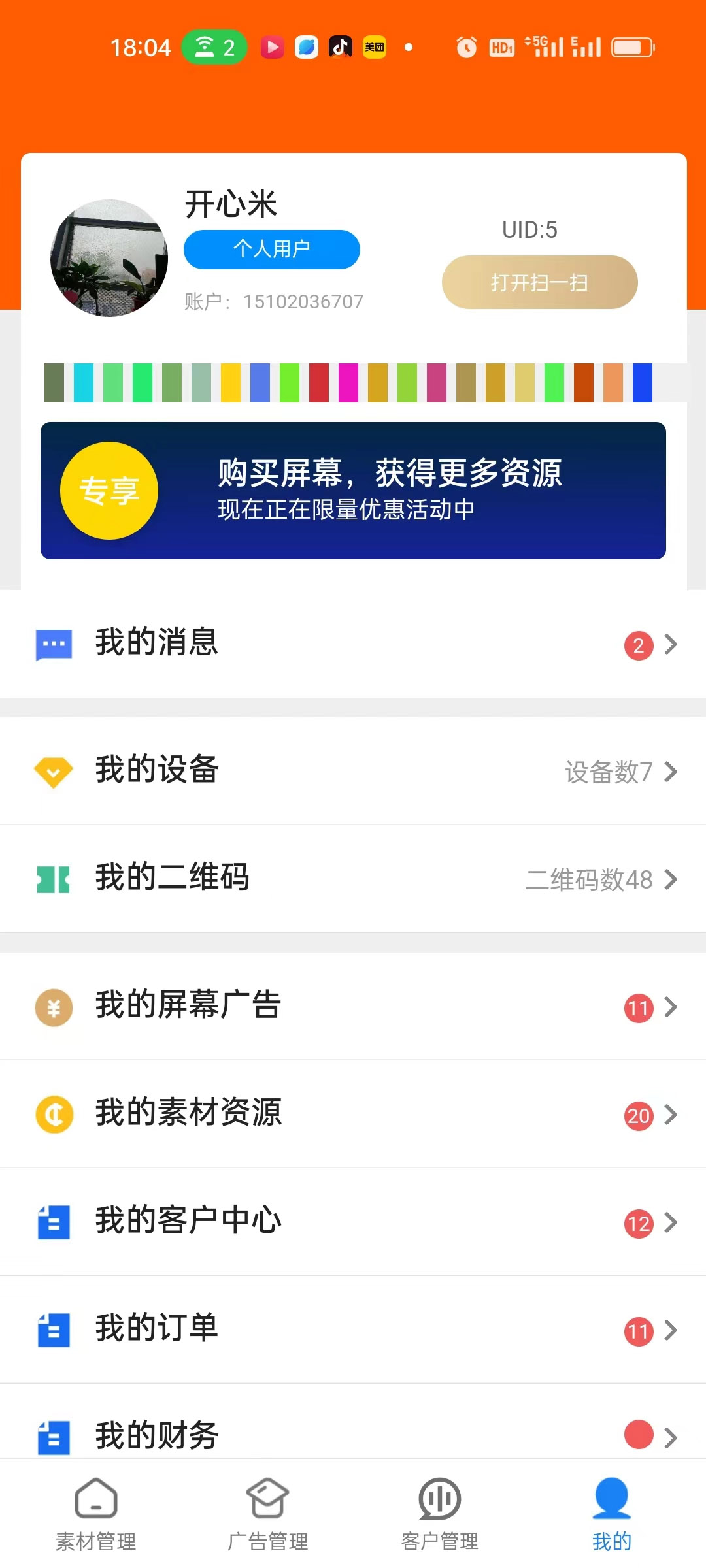
Task: Go to 我的屏幕广告 screen ads
Action: (x=353, y=1006)
